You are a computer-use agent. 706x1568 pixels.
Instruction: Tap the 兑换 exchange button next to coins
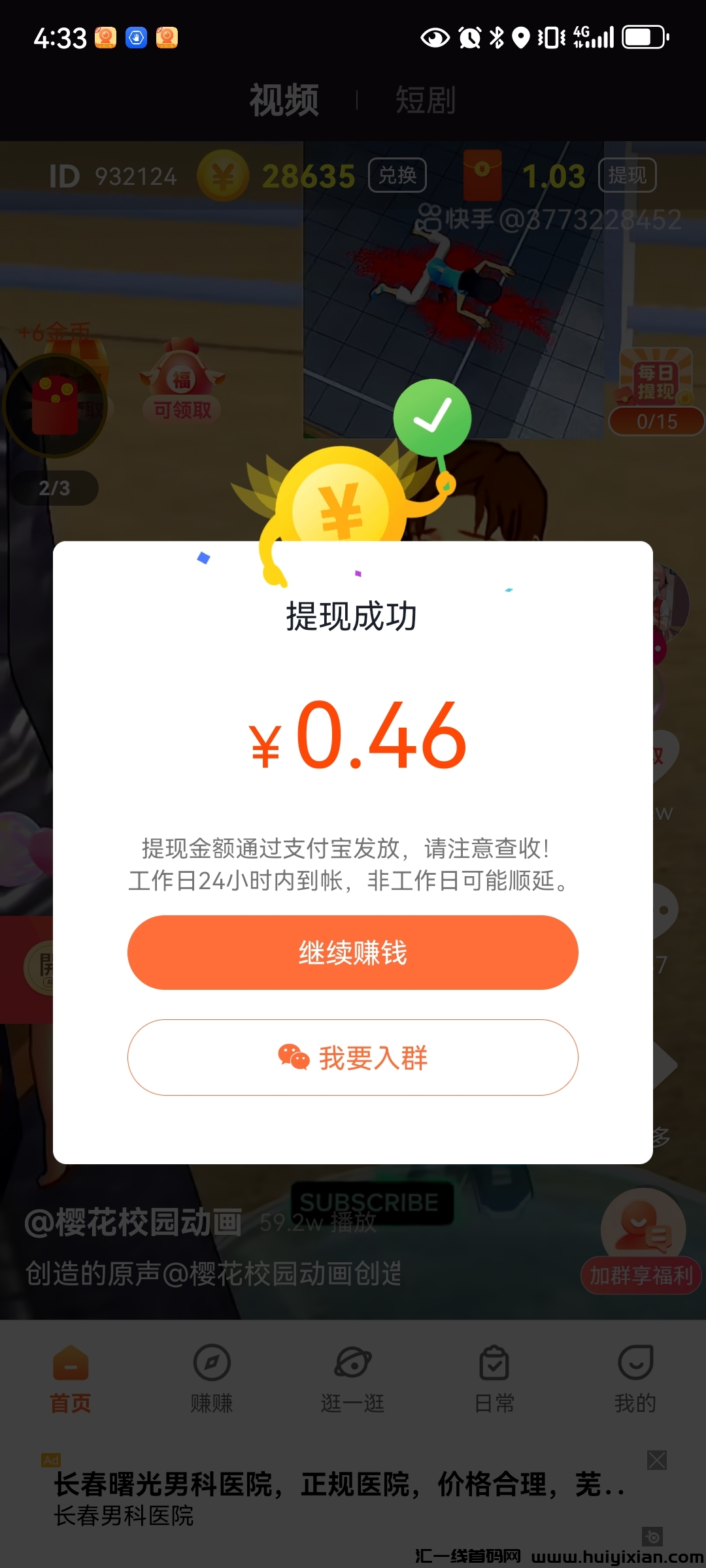click(397, 174)
